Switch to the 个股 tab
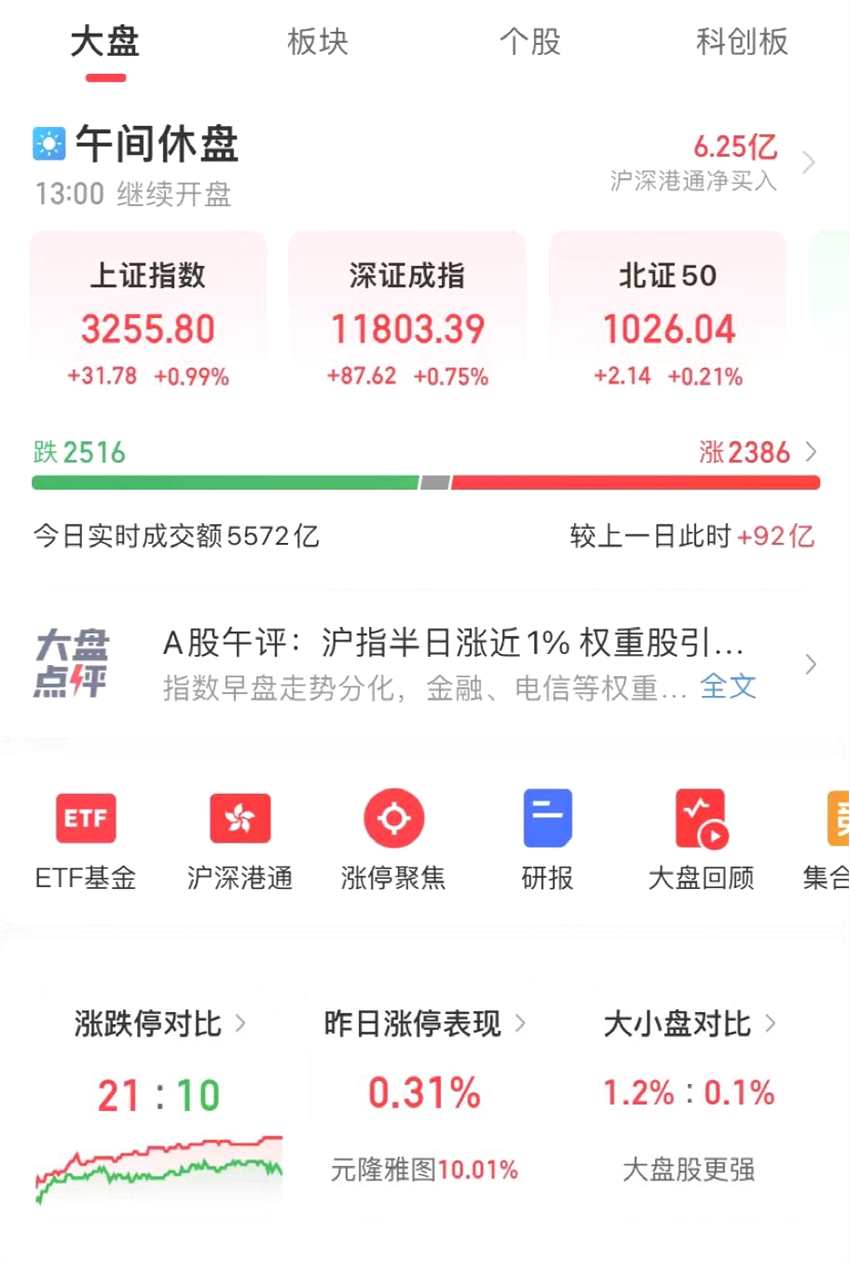 530,42
